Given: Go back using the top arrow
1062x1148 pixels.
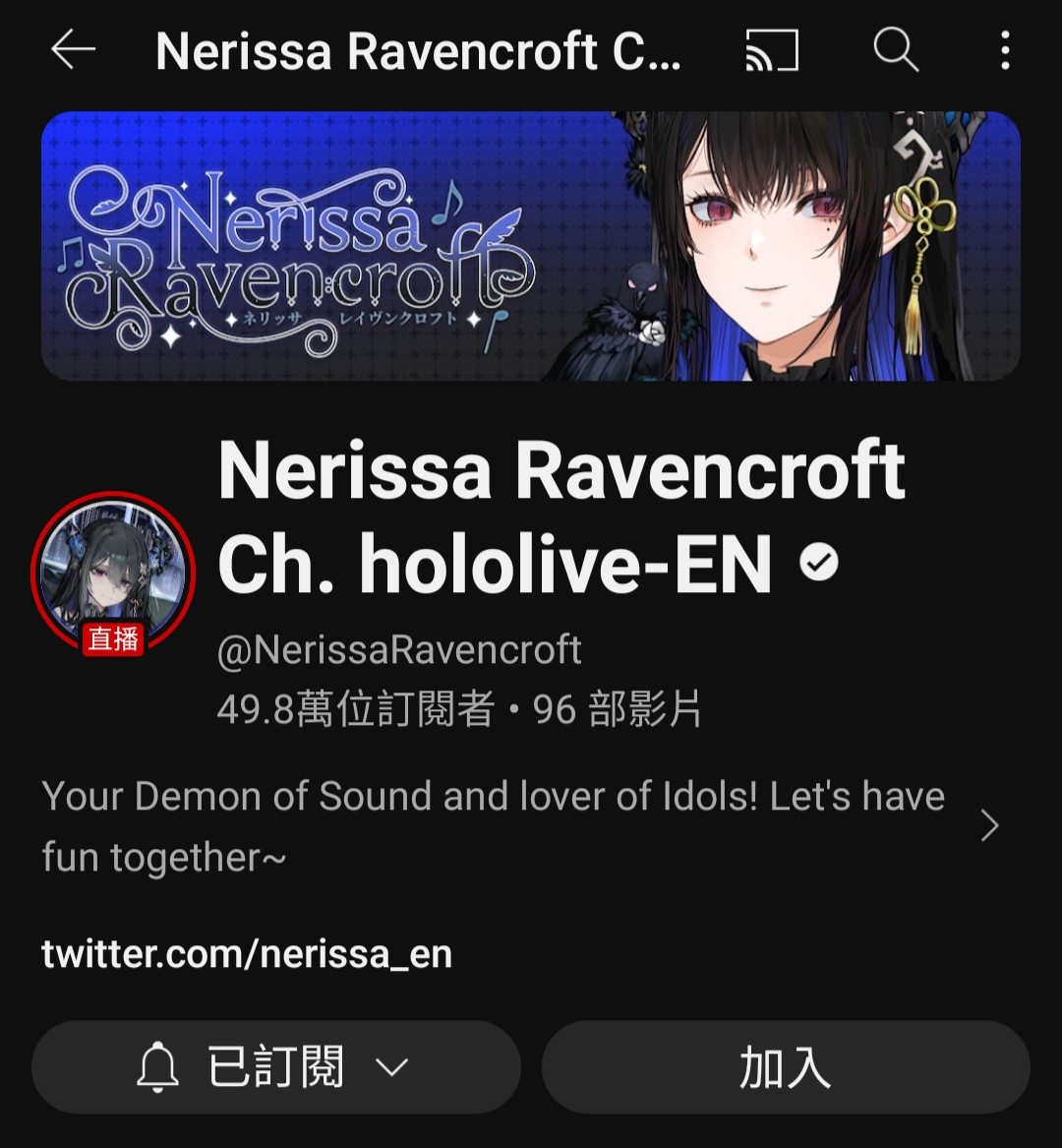Looking at the screenshot, I should pyautogui.click(x=73, y=50).
